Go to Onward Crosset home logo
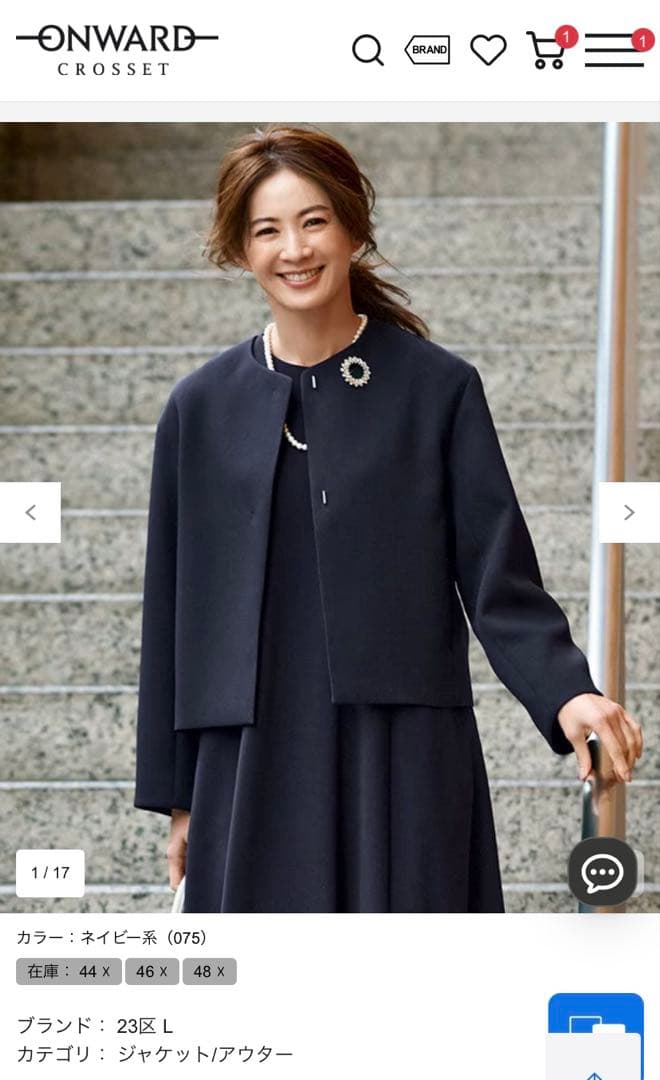Image resolution: width=660 pixels, height=1080 pixels. [x=116, y=50]
